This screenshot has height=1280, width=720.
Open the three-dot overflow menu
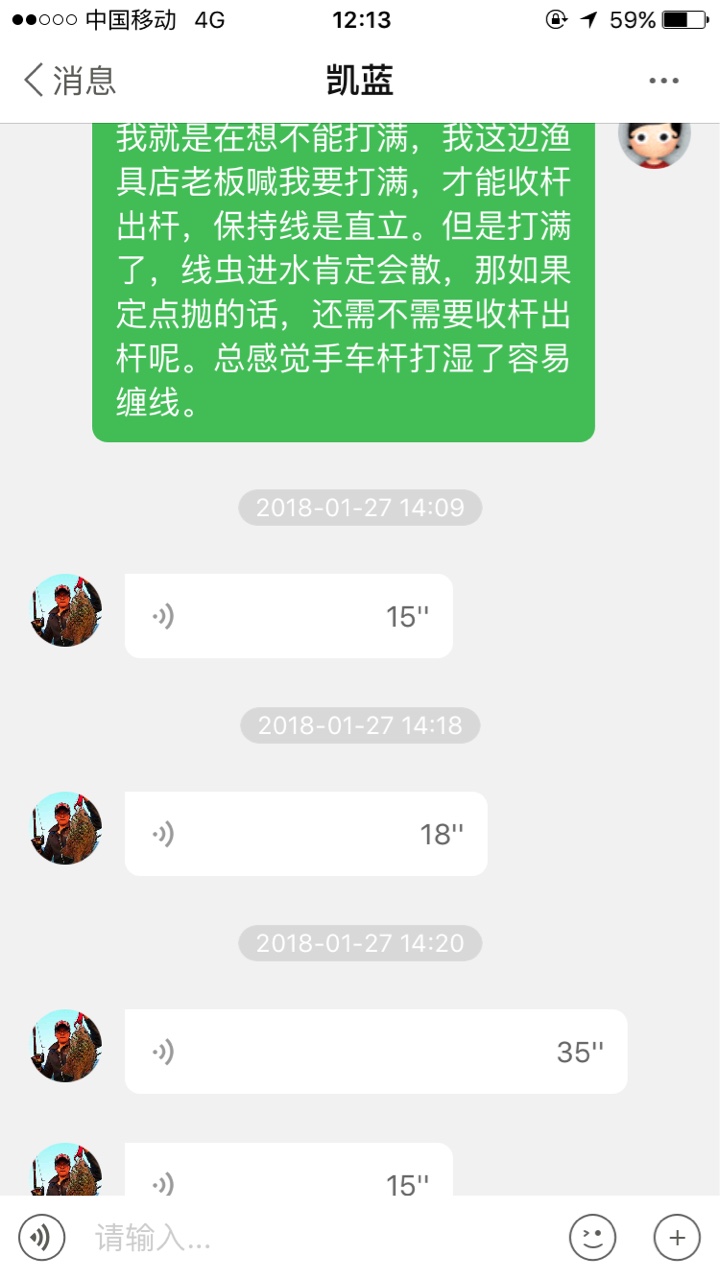663,81
